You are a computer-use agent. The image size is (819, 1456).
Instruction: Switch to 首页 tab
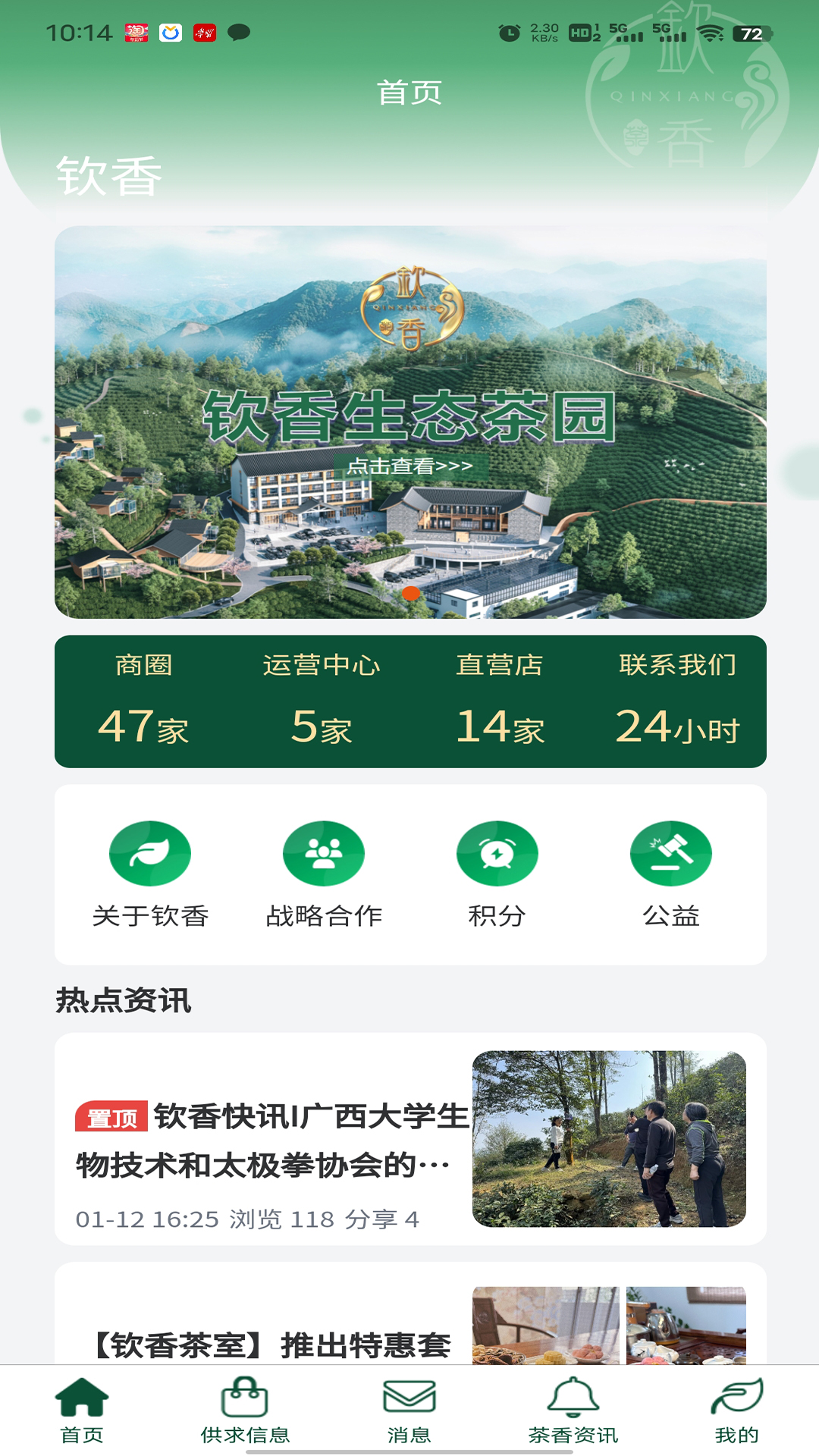82,1410
